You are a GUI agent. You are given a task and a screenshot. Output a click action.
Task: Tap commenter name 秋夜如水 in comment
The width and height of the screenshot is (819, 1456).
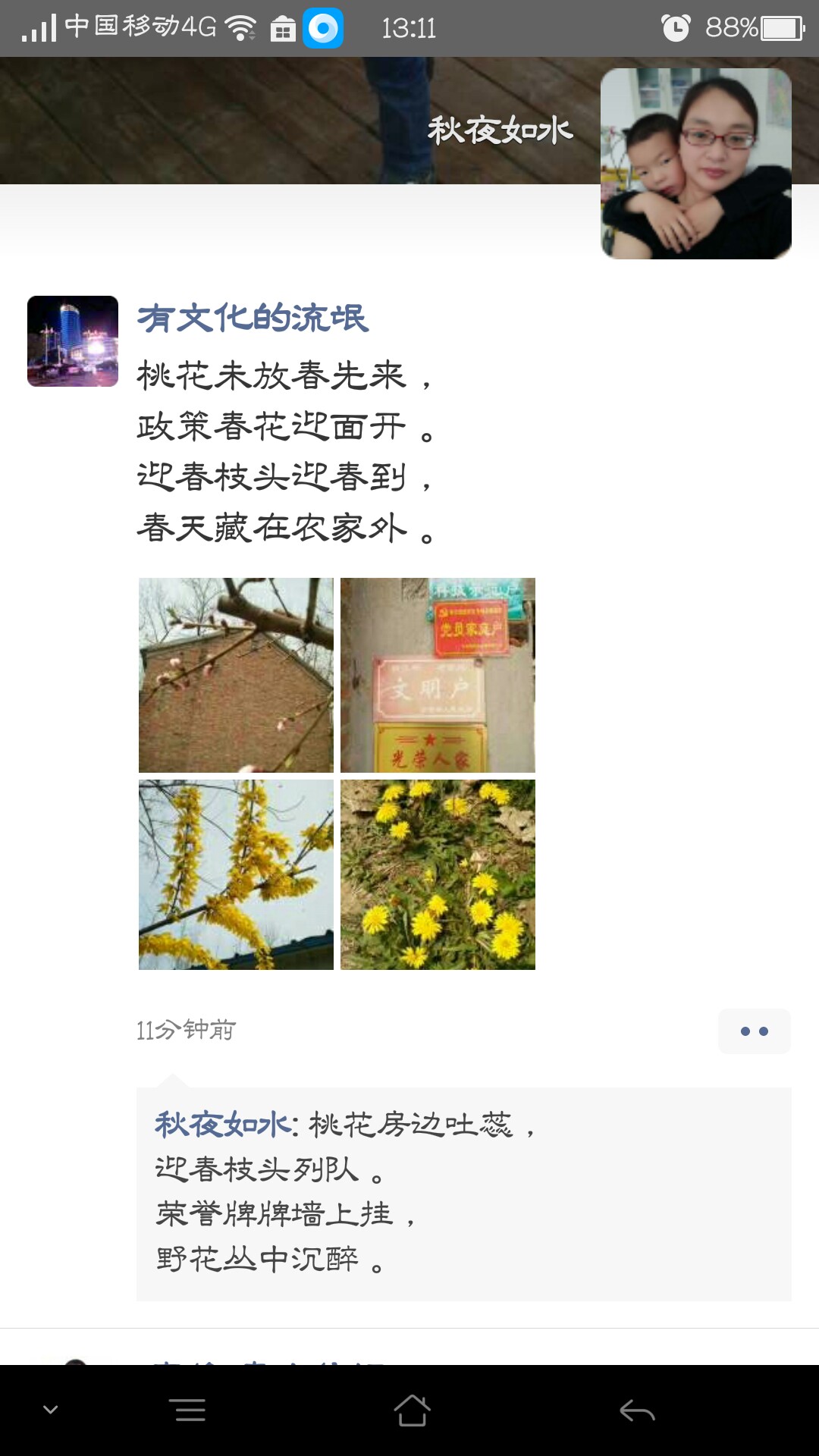[x=223, y=1124]
